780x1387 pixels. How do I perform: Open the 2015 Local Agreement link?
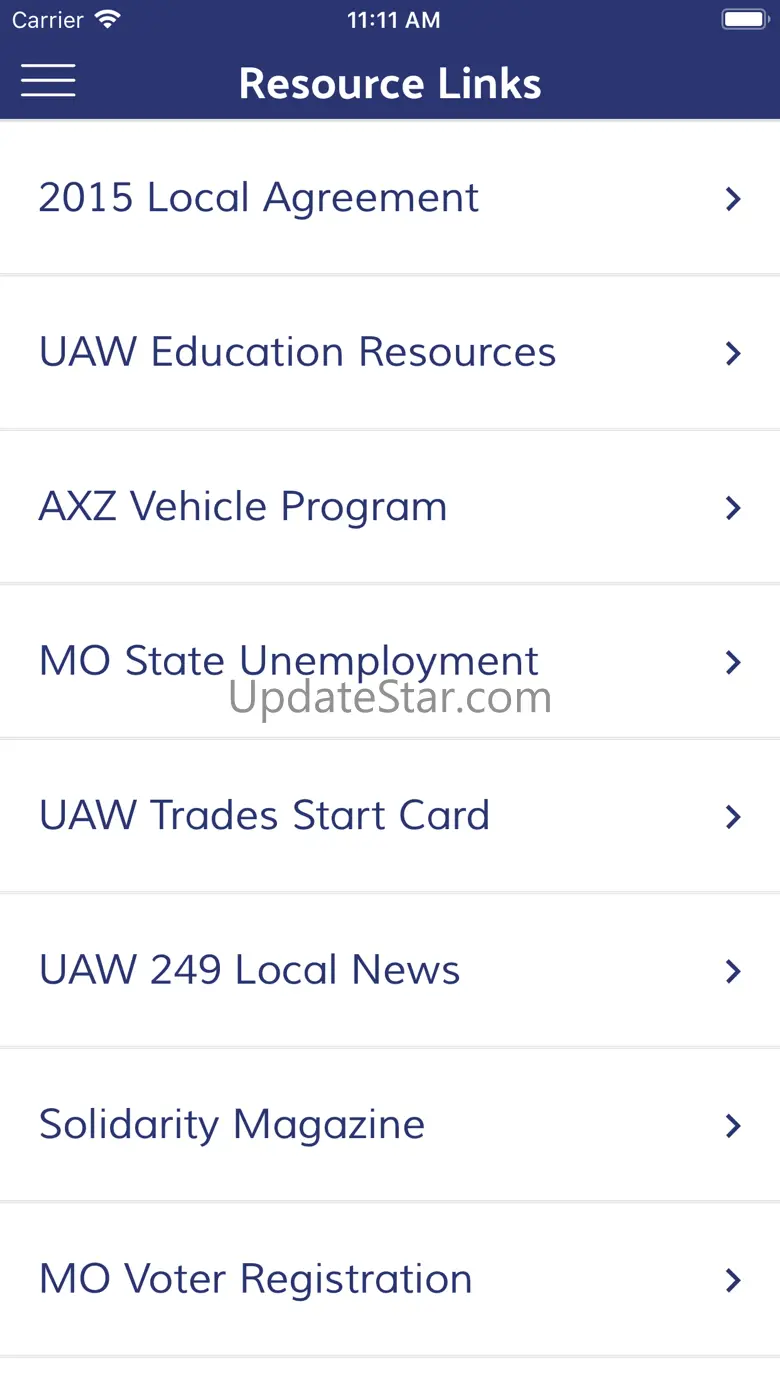389,198
